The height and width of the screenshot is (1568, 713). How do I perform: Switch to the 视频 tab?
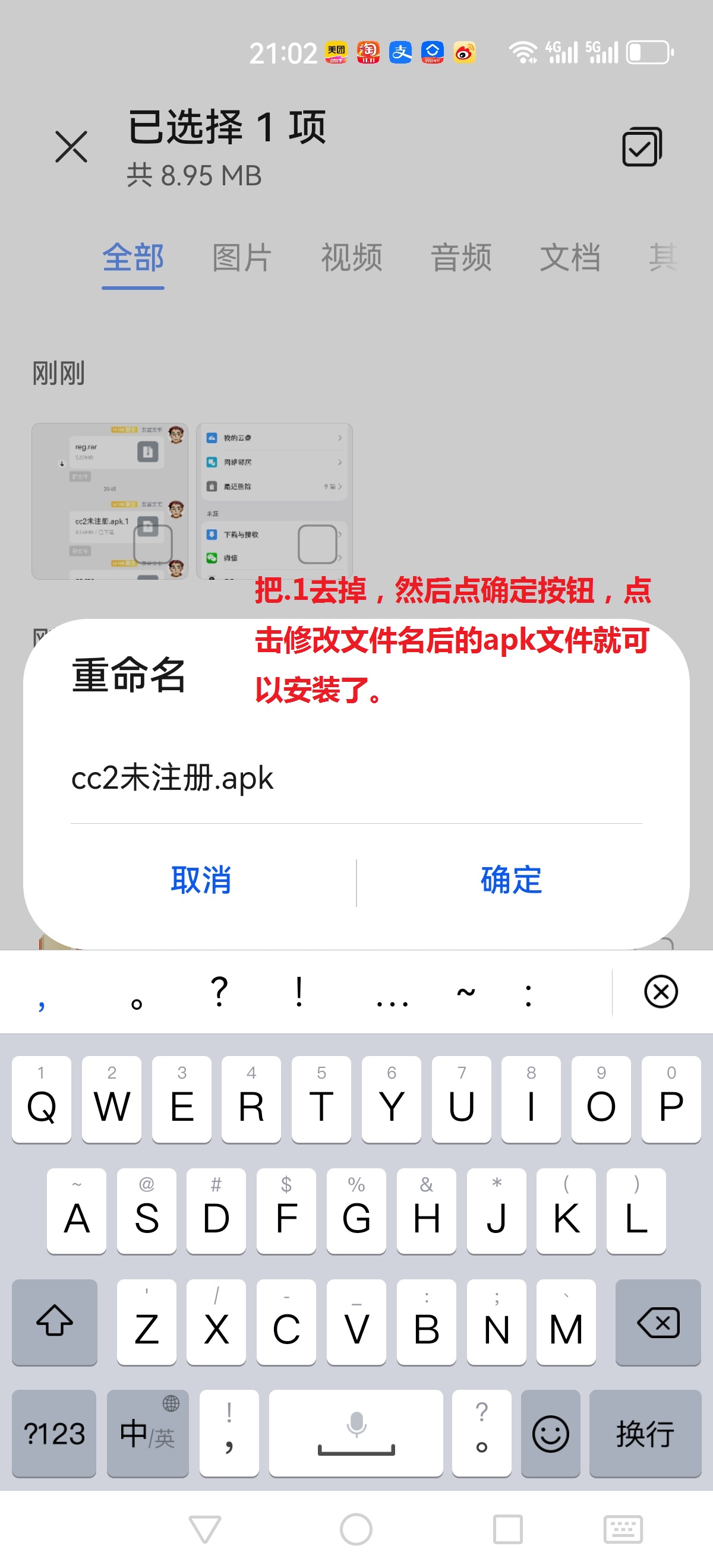(351, 258)
